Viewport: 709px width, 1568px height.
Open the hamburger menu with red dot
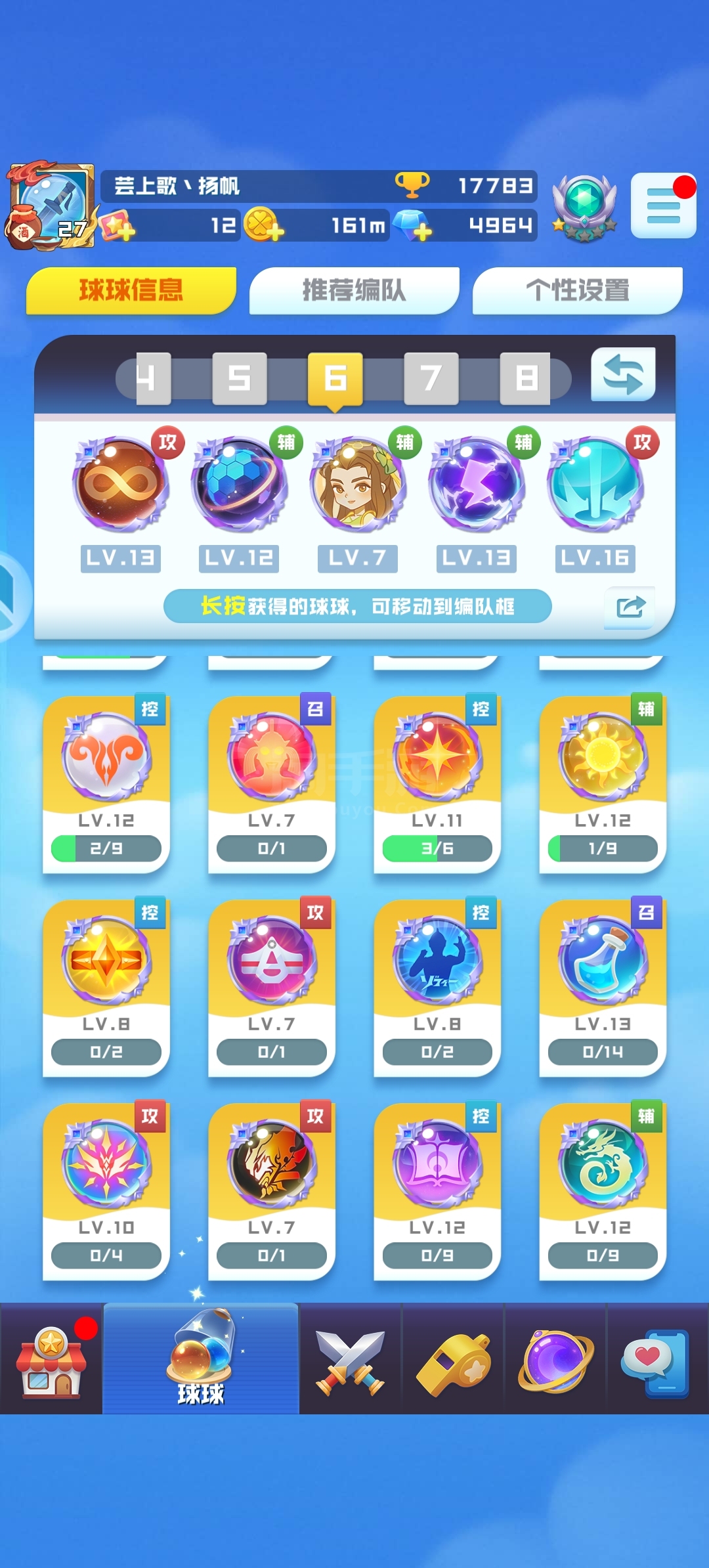(x=663, y=206)
